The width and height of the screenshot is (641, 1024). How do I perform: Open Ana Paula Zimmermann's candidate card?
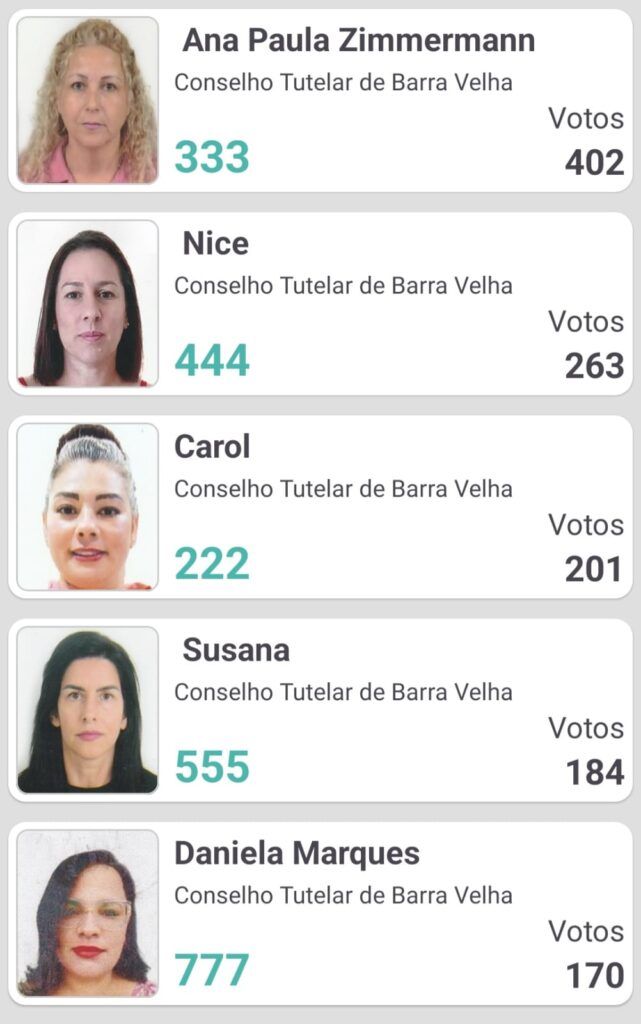320,100
